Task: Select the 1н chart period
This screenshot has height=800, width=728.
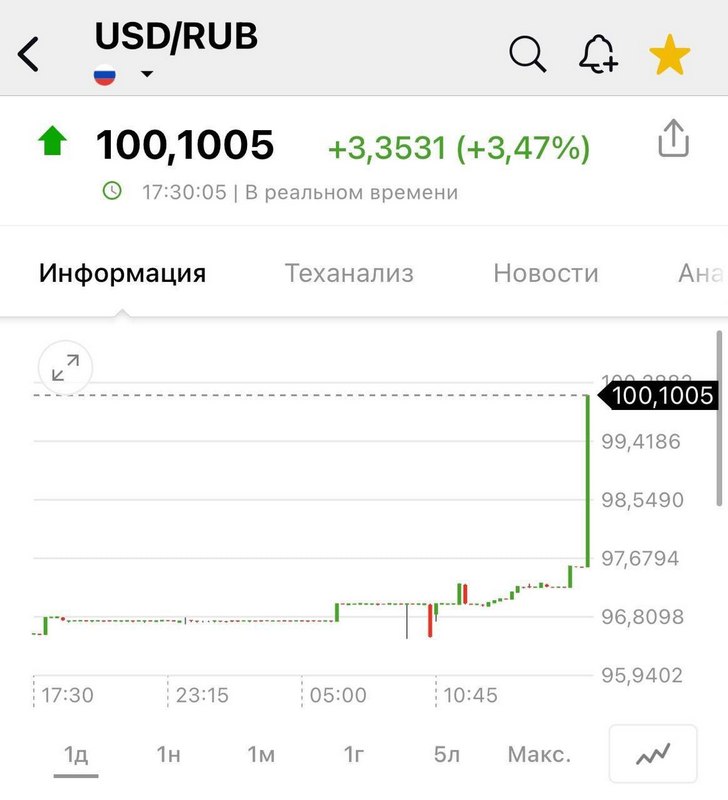Action: tap(168, 754)
